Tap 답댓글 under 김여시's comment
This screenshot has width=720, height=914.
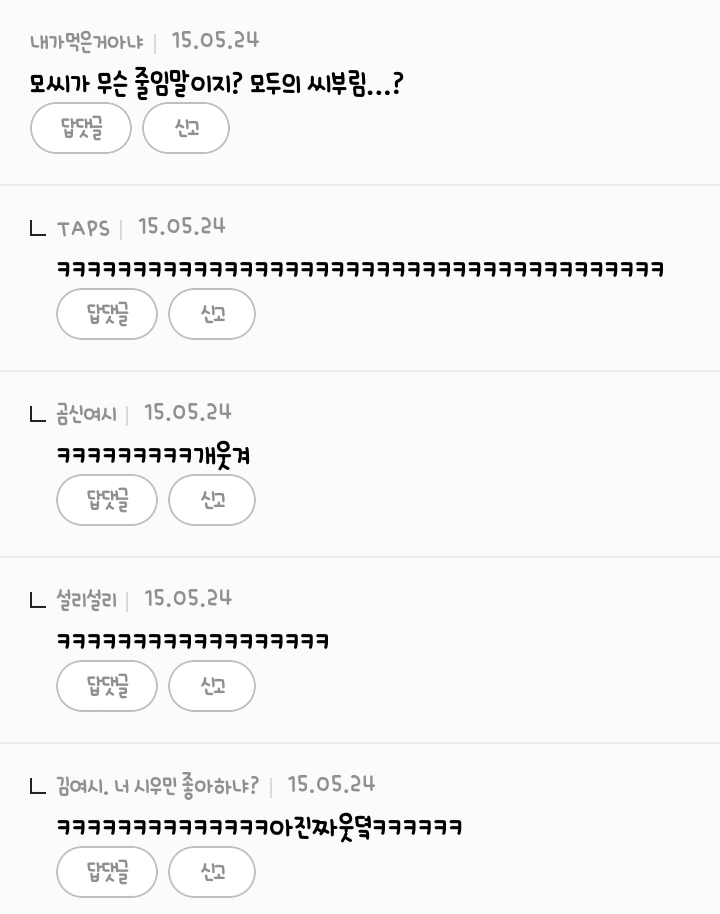(x=107, y=872)
